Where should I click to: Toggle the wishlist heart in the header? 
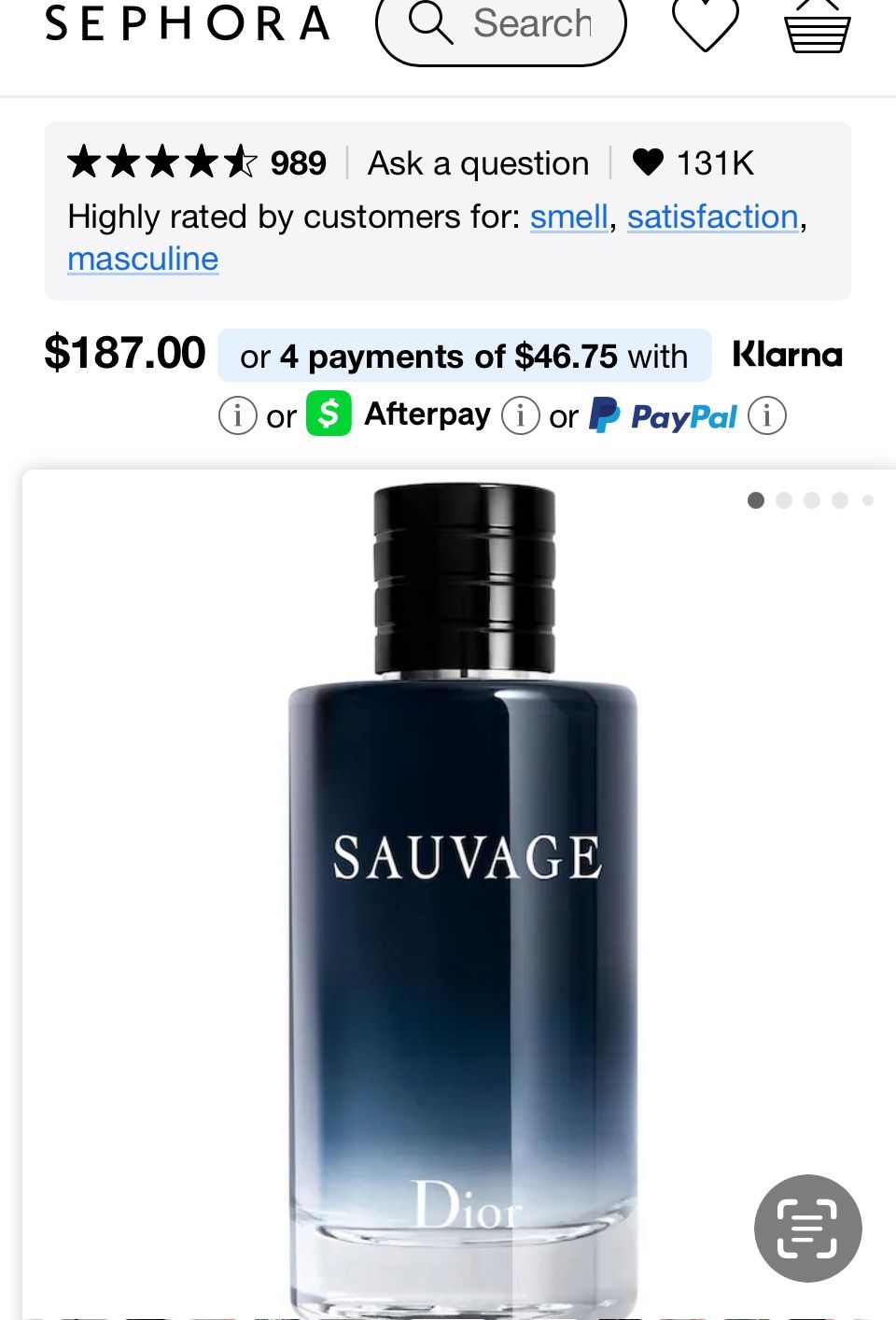[x=705, y=25]
